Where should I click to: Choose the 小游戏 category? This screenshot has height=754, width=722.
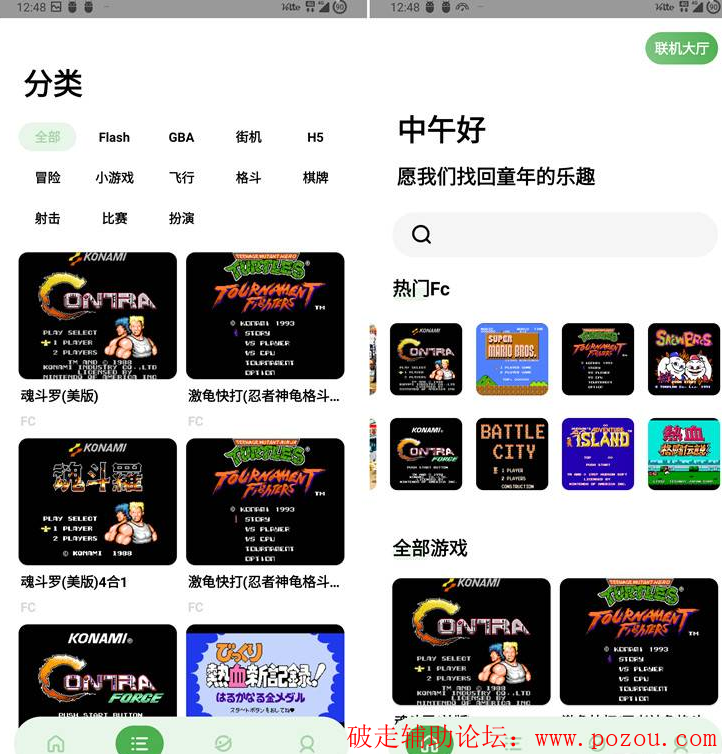click(114, 177)
